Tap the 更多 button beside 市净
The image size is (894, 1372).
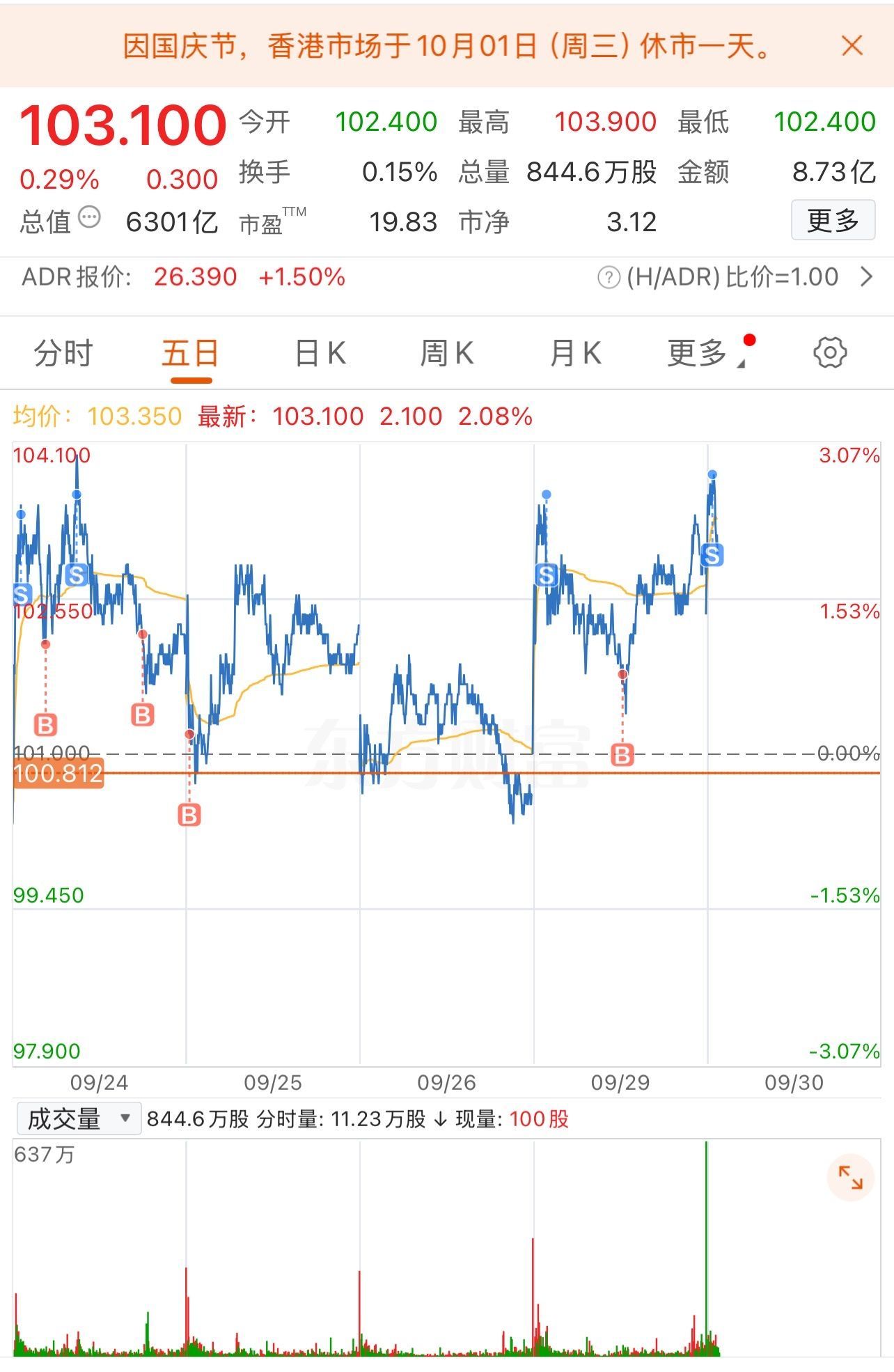(833, 221)
